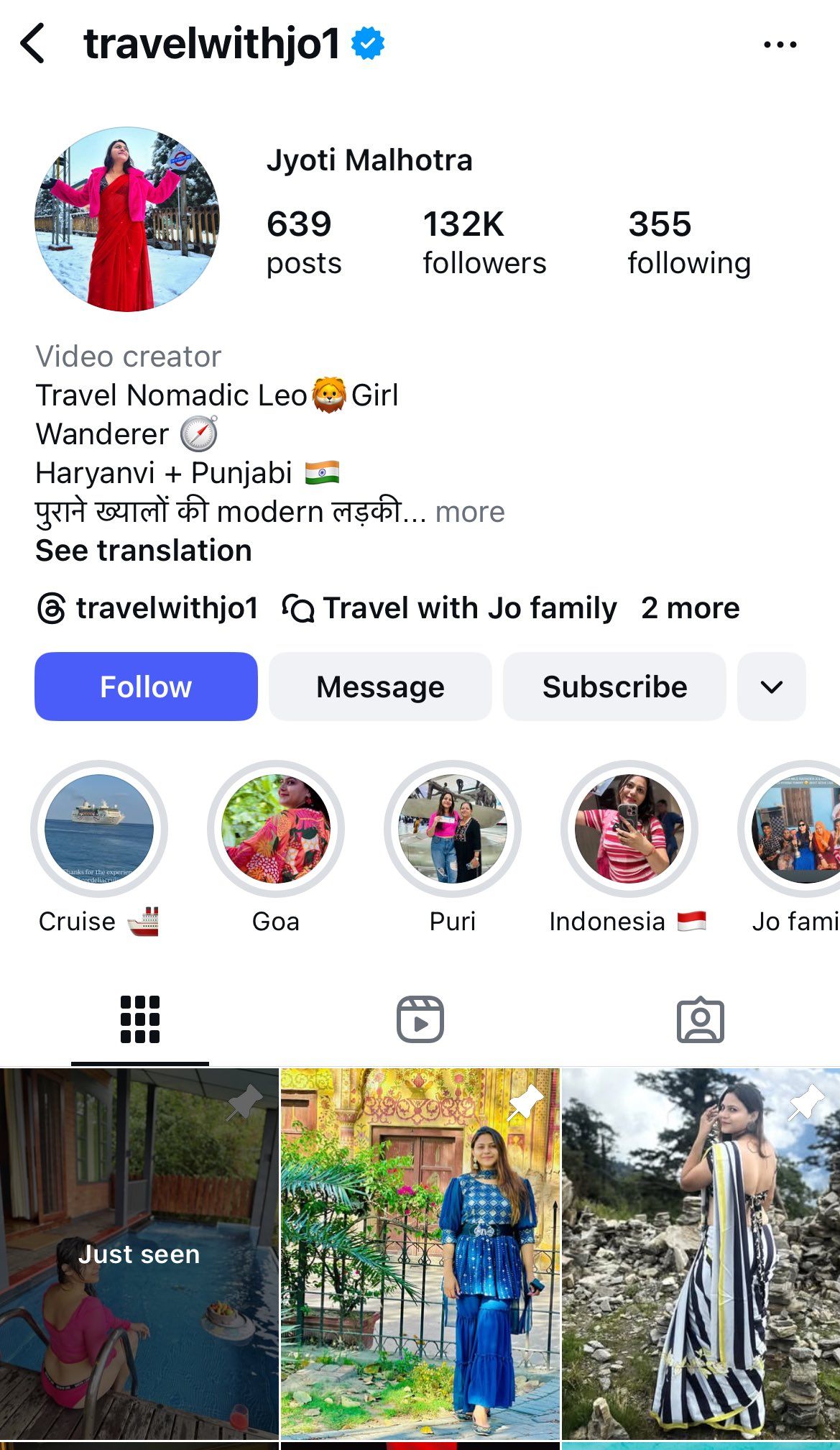This screenshot has width=840, height=1450.
Task: Open the travelwithjo1 Threads link
Action: 147,608
